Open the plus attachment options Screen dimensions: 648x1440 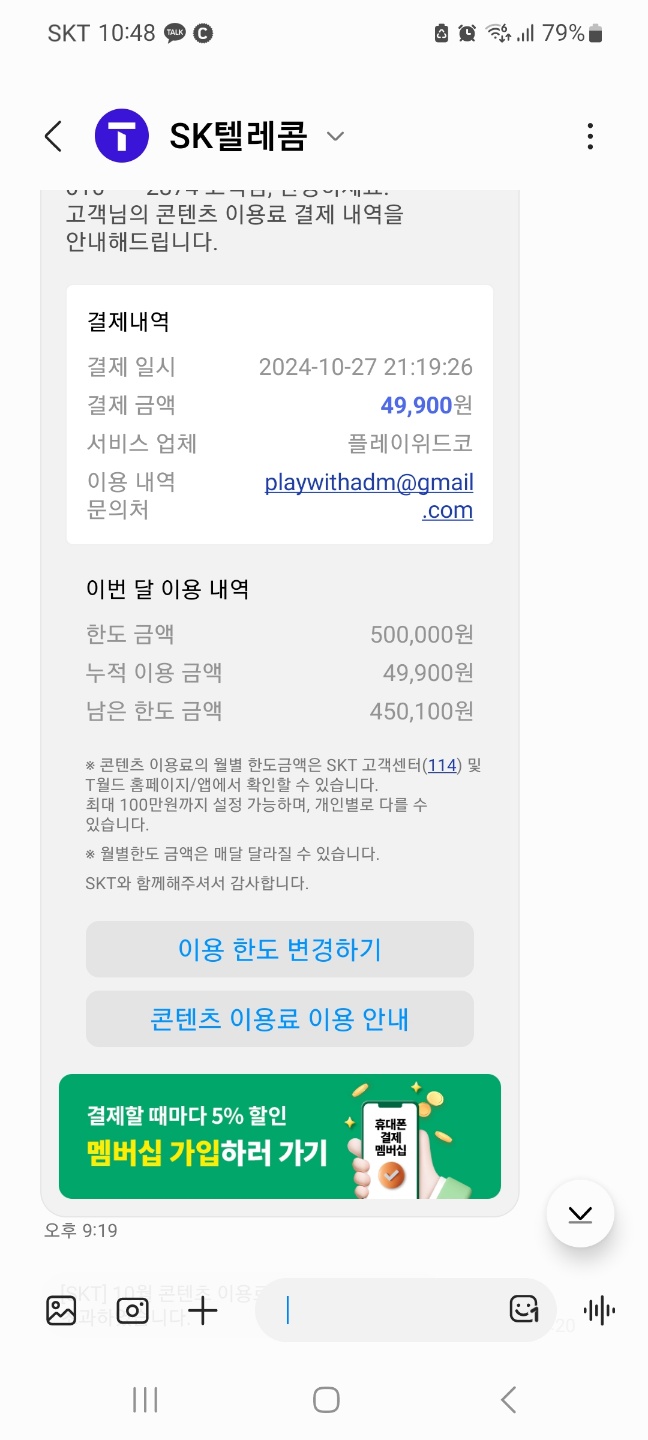click(203, 1310)
